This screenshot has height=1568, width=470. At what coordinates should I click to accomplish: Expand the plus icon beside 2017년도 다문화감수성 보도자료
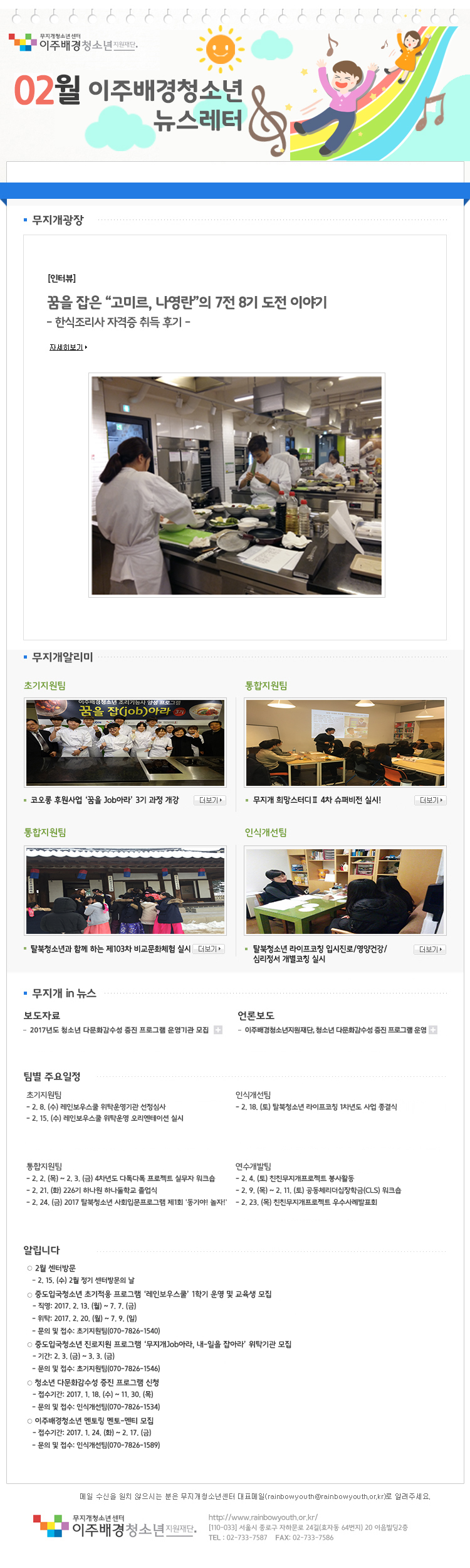[218, 1030]
